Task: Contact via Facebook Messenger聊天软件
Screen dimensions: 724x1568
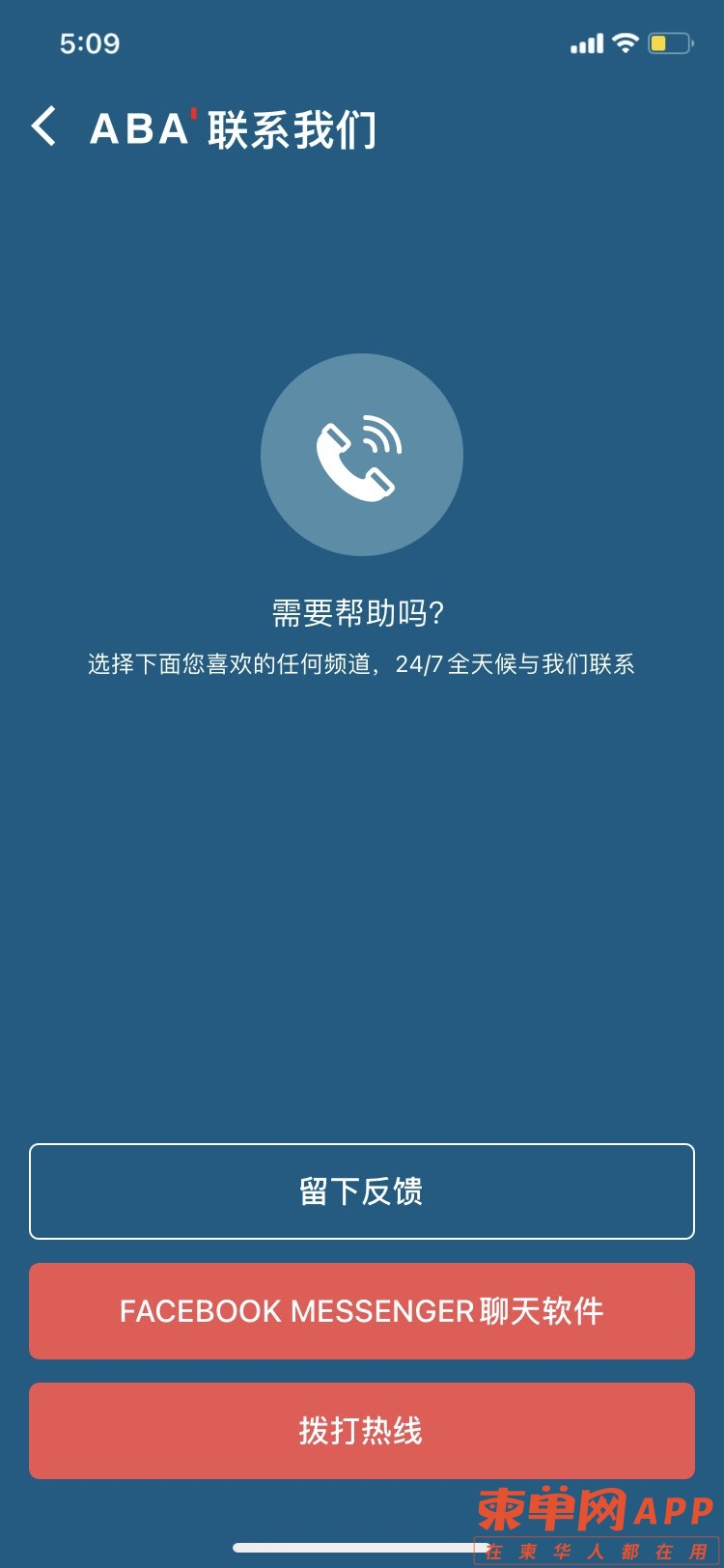Action: point(362,1310)
